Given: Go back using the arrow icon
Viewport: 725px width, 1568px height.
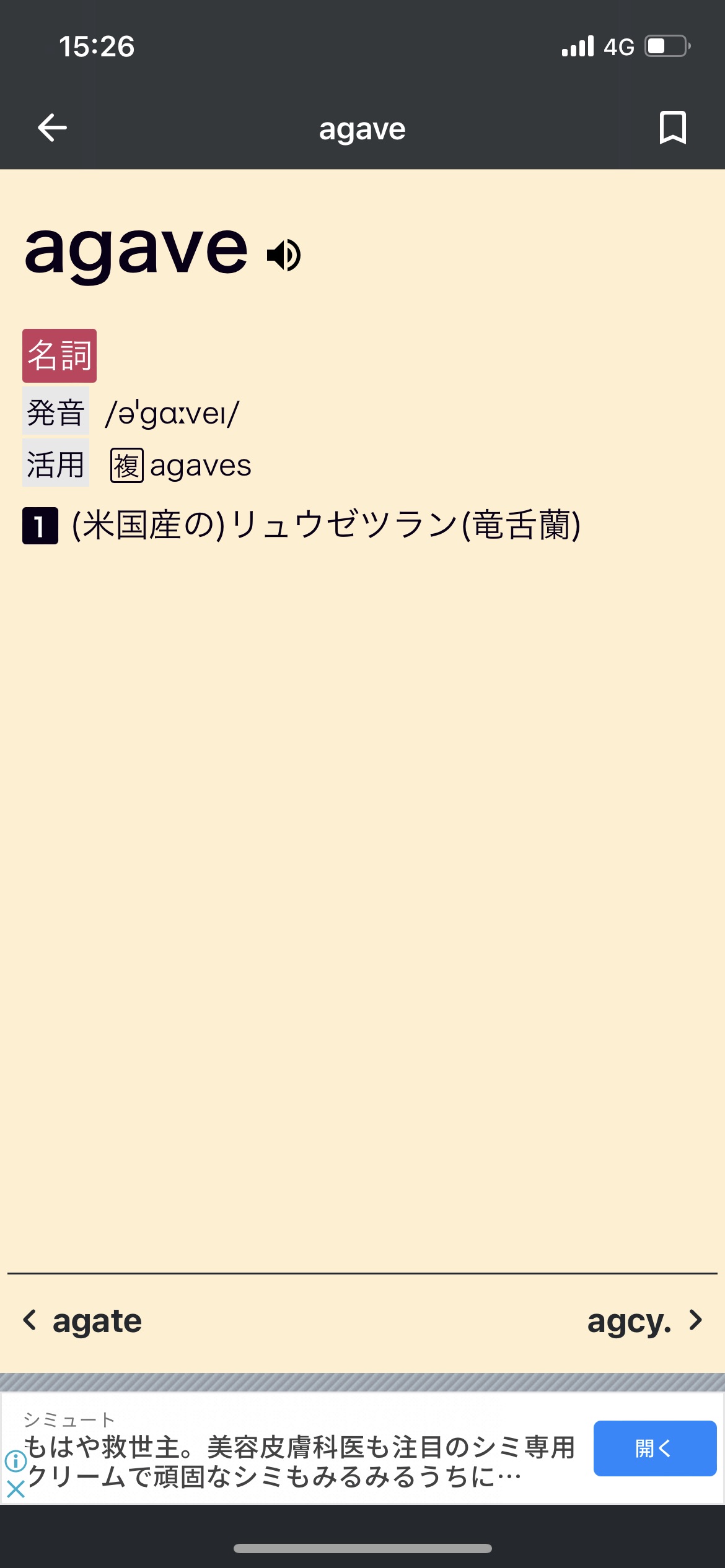Looking at the screenshot, I should (x=52, y=128).
